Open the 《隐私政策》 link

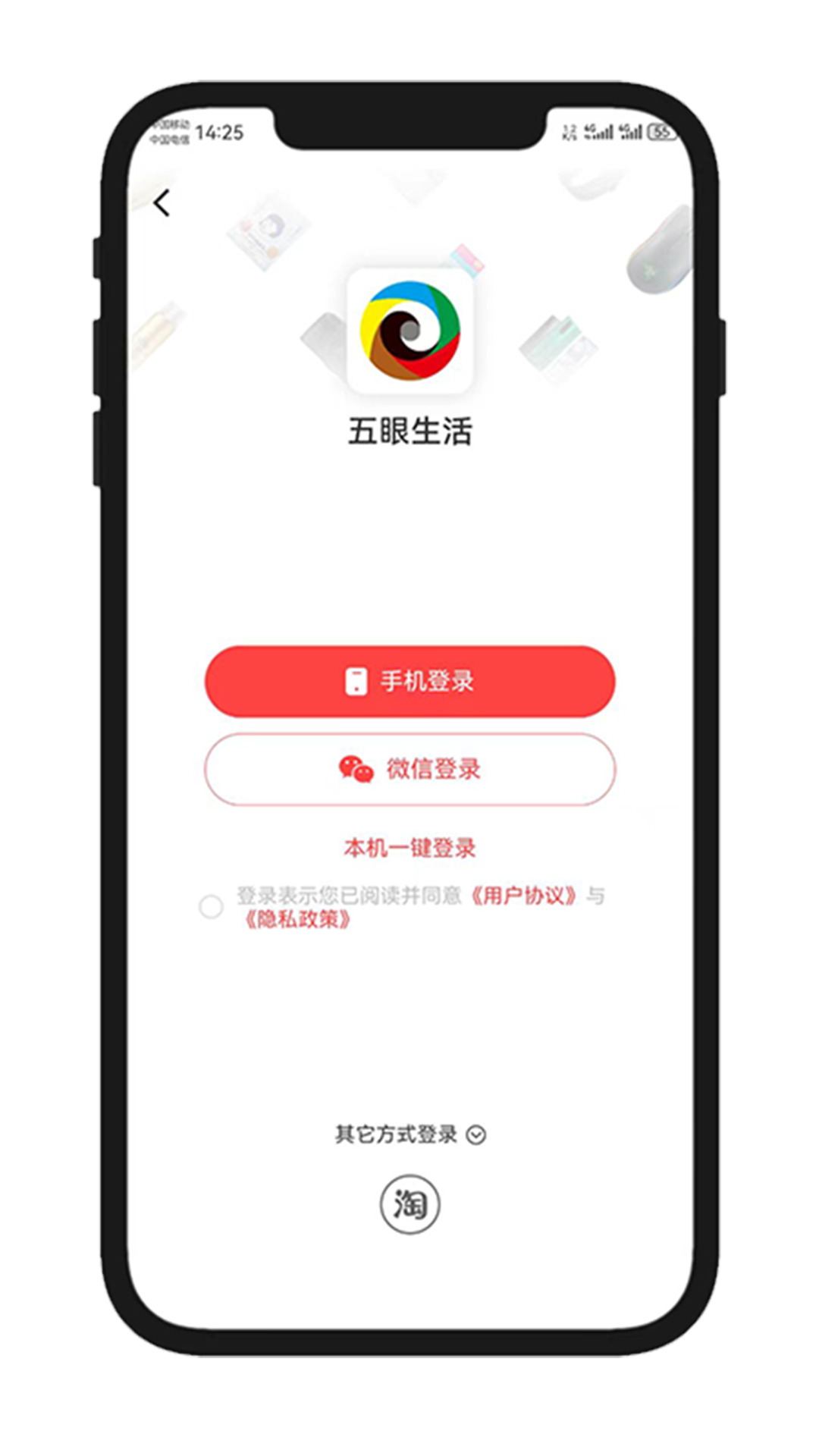(x=297, y=920)
